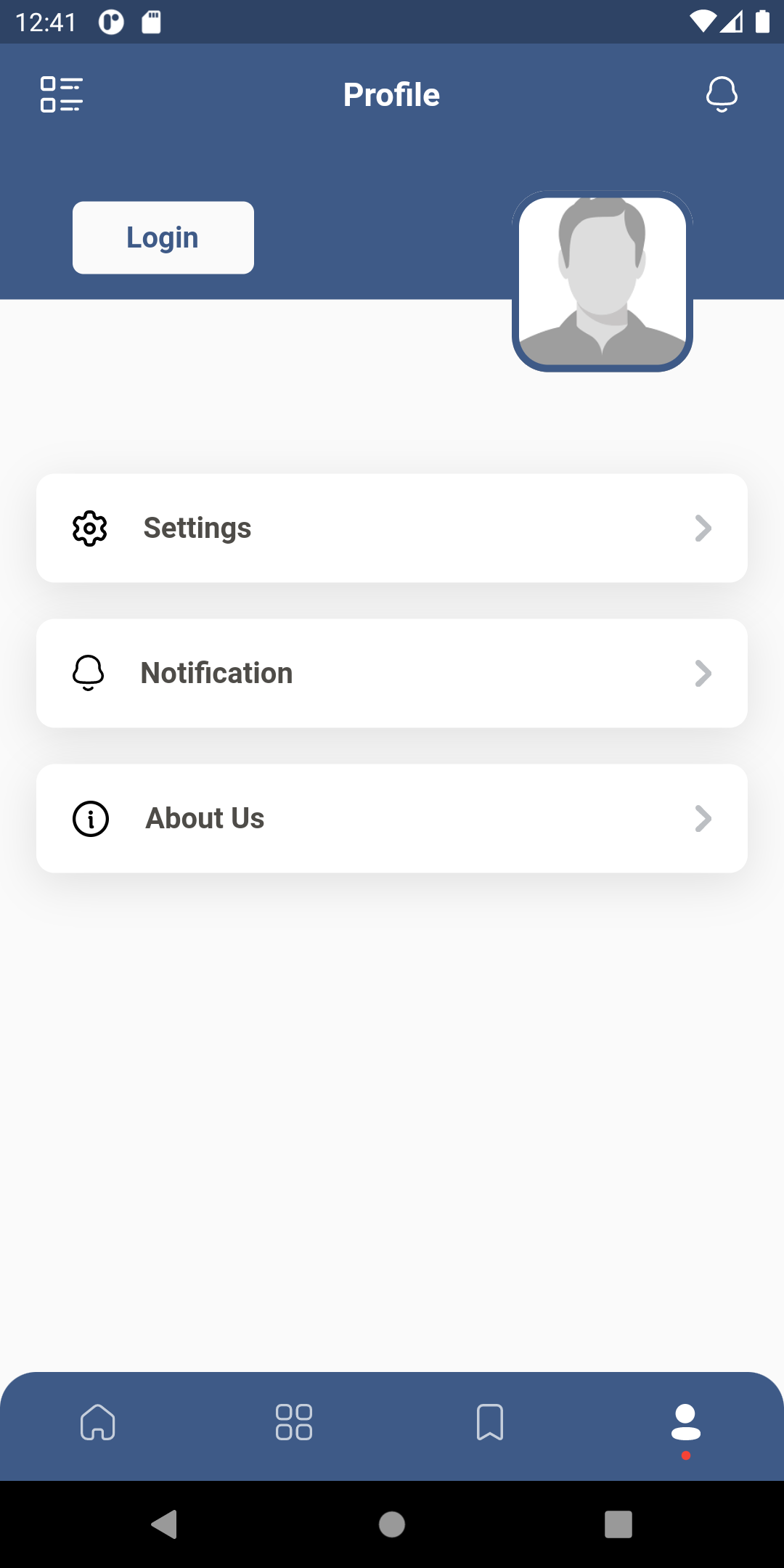Screen dimensions: 784x1568
Task: Tap the profile avatar picture
Action: pos(603,280)
